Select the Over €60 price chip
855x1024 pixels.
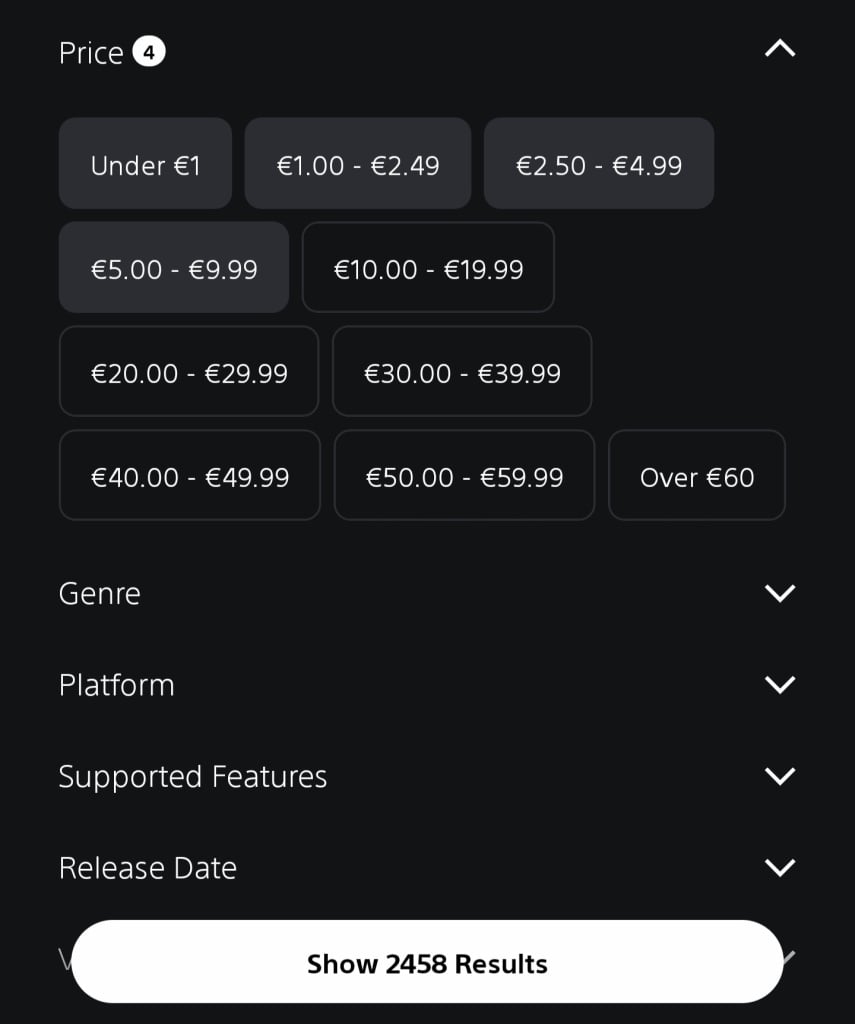(697, 476)
